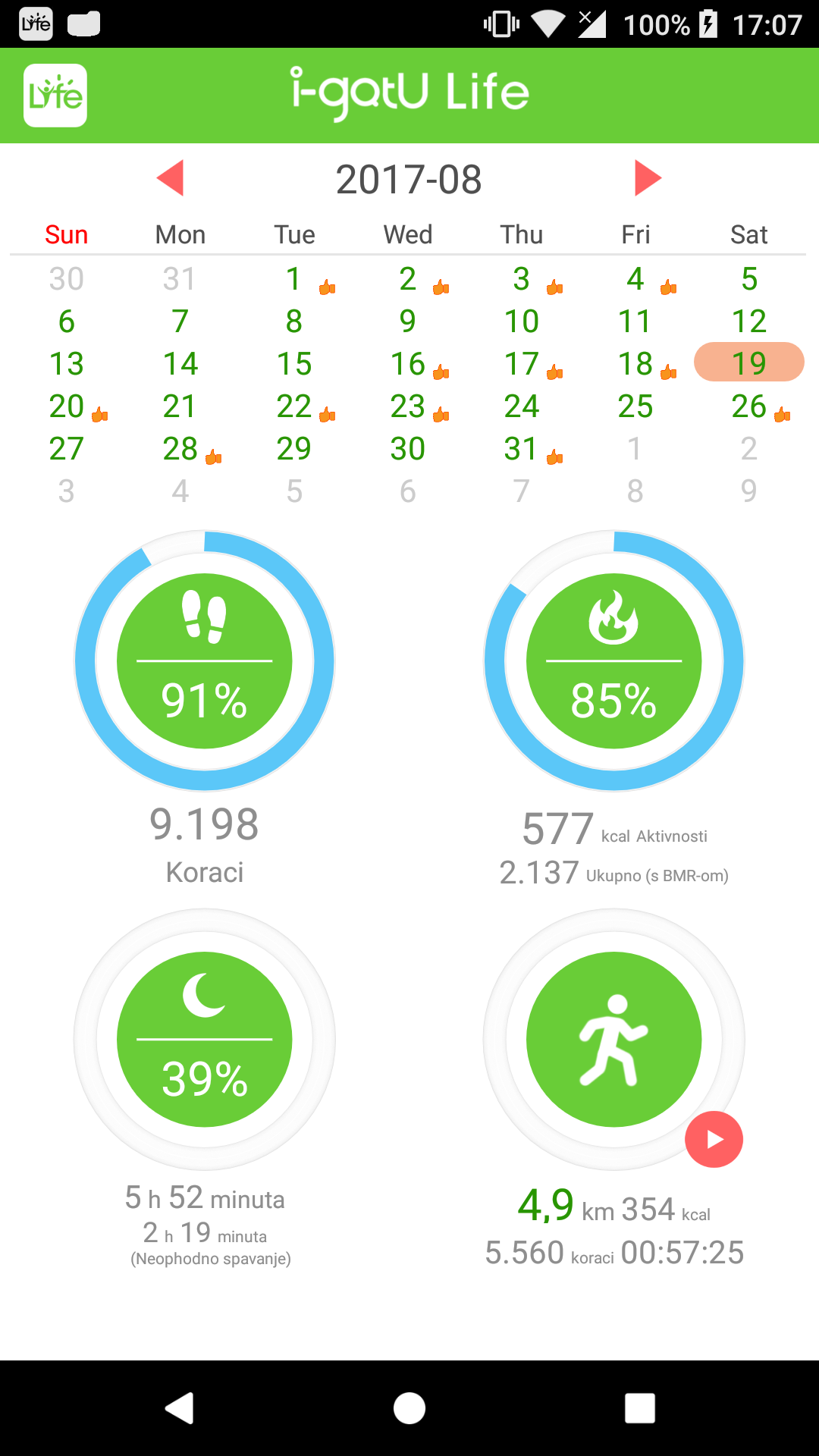
Task: Select August 12 in the calendar
Action: click(749, 322)
